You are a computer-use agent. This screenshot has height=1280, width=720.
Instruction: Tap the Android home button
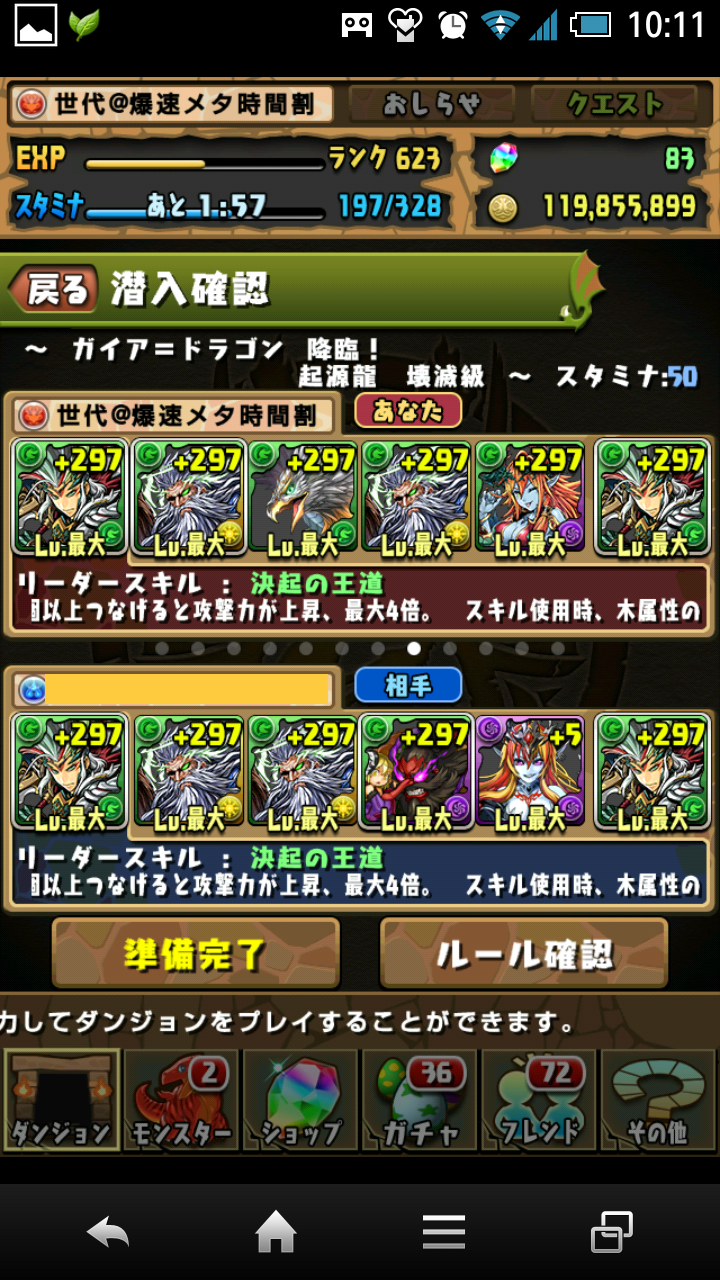click(277, 1232)
